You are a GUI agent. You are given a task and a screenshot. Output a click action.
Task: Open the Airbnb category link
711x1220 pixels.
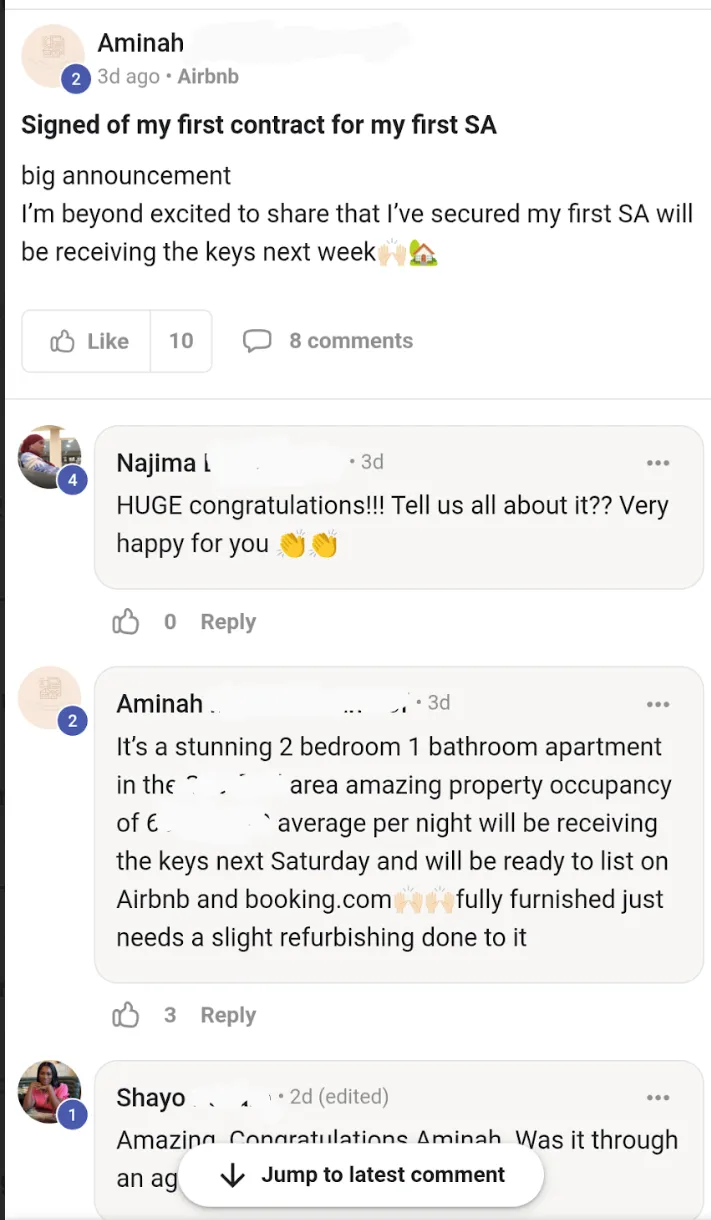208,76
